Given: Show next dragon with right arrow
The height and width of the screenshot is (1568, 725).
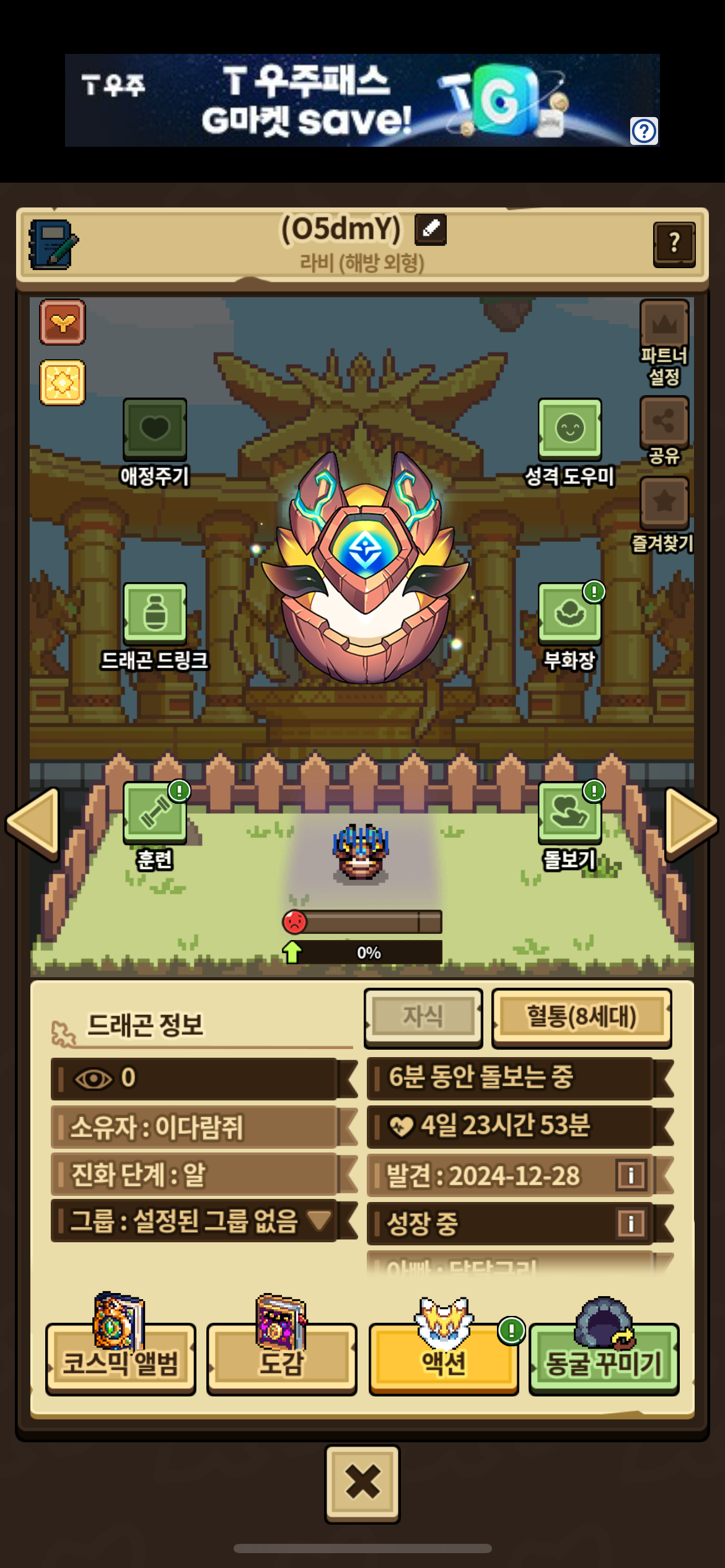Looking at the screenshot, I should 690,824.
